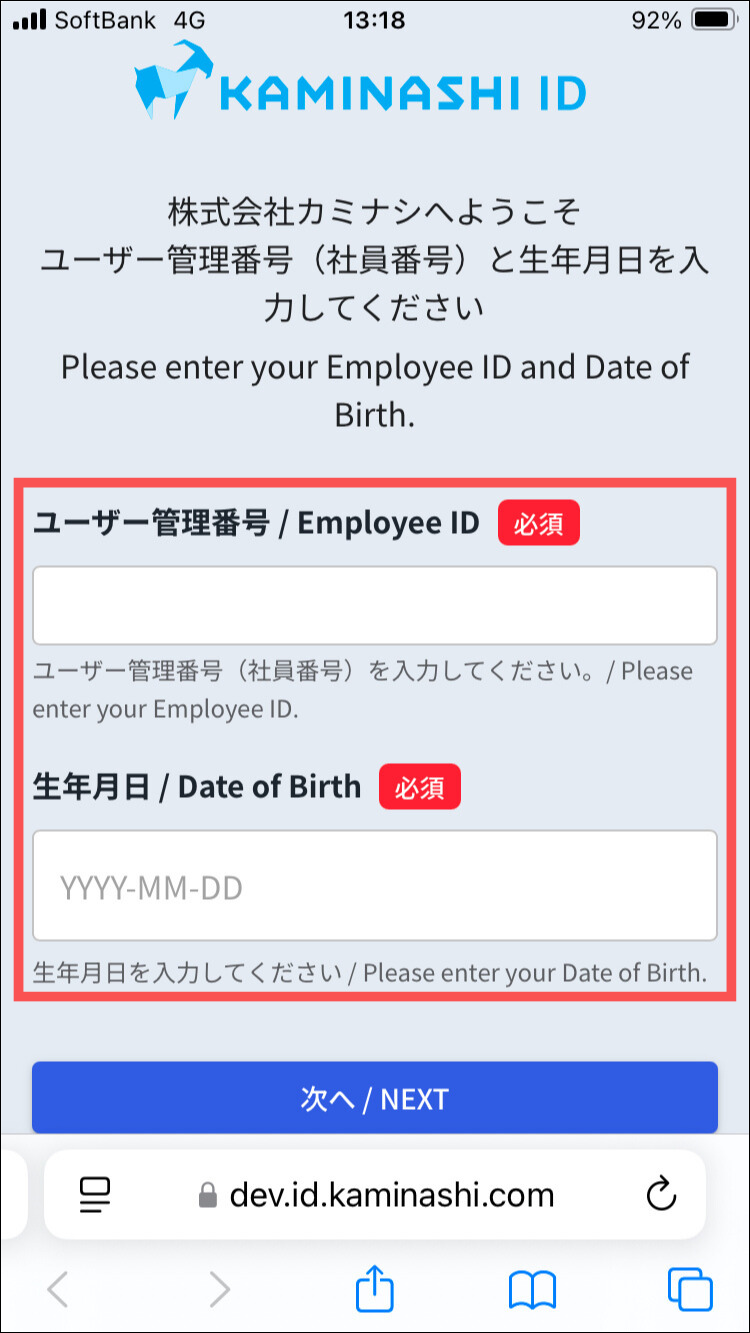Tap the Employee ID input field
The height and width of the screenshot is (1333, 750).
[374, 605]
